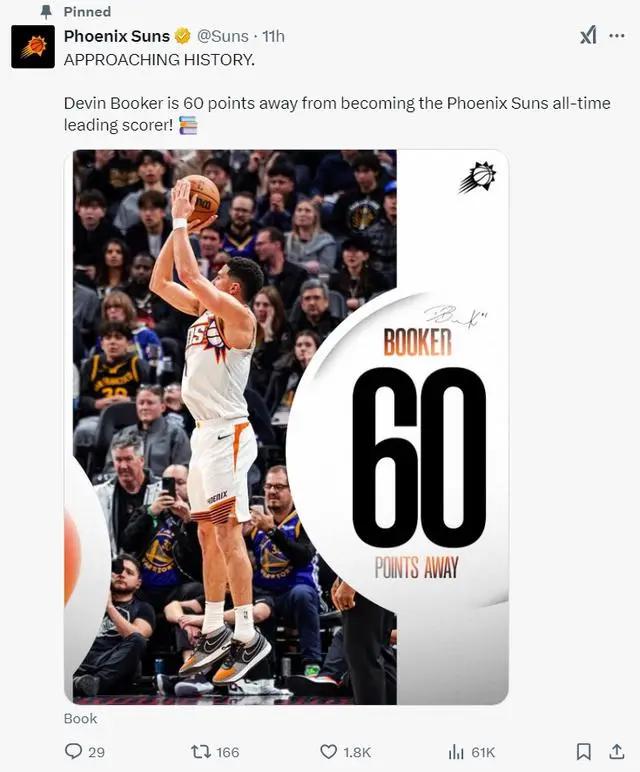
Task: Like the Phoenix Suns post
Action: 330,751
